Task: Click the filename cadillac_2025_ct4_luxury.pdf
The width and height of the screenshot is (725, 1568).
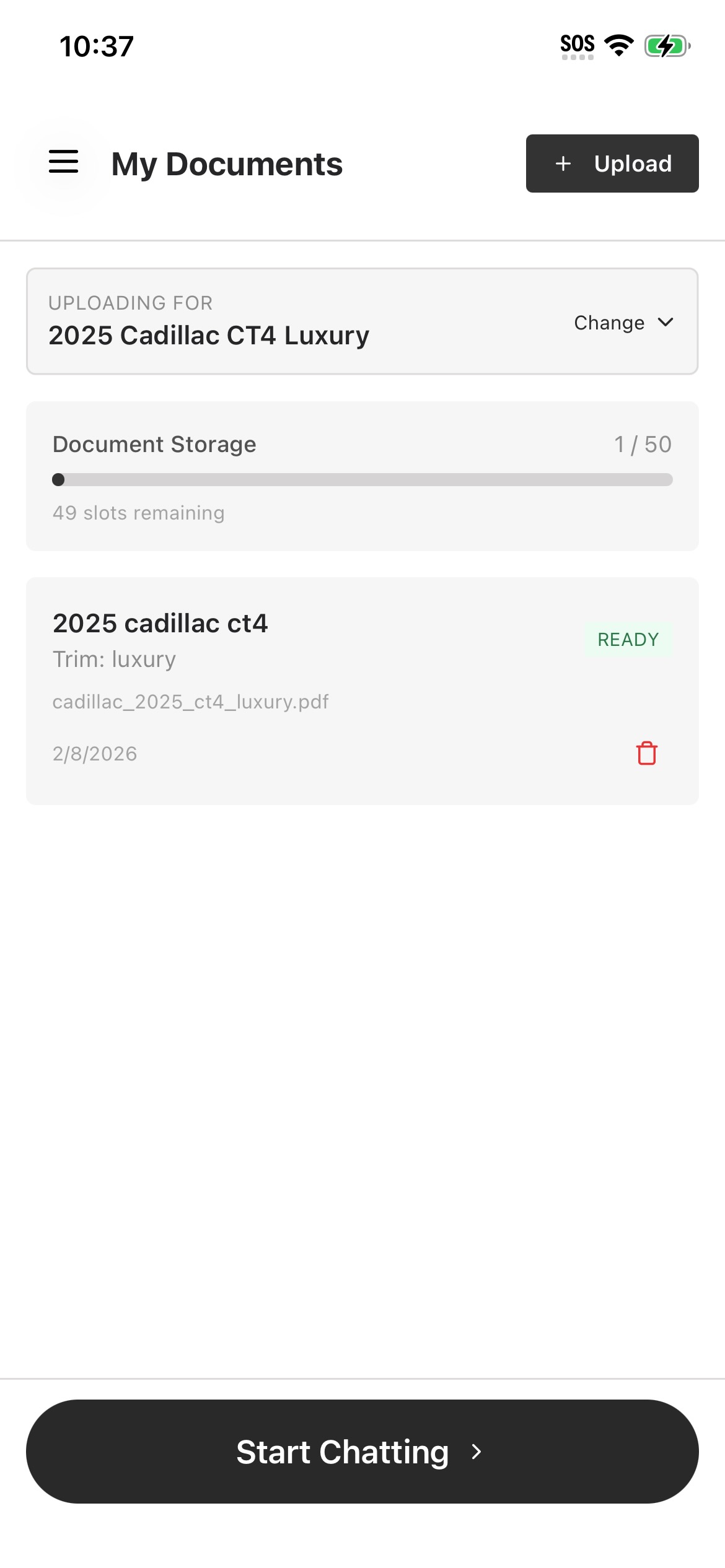Action: pos(190,702)
